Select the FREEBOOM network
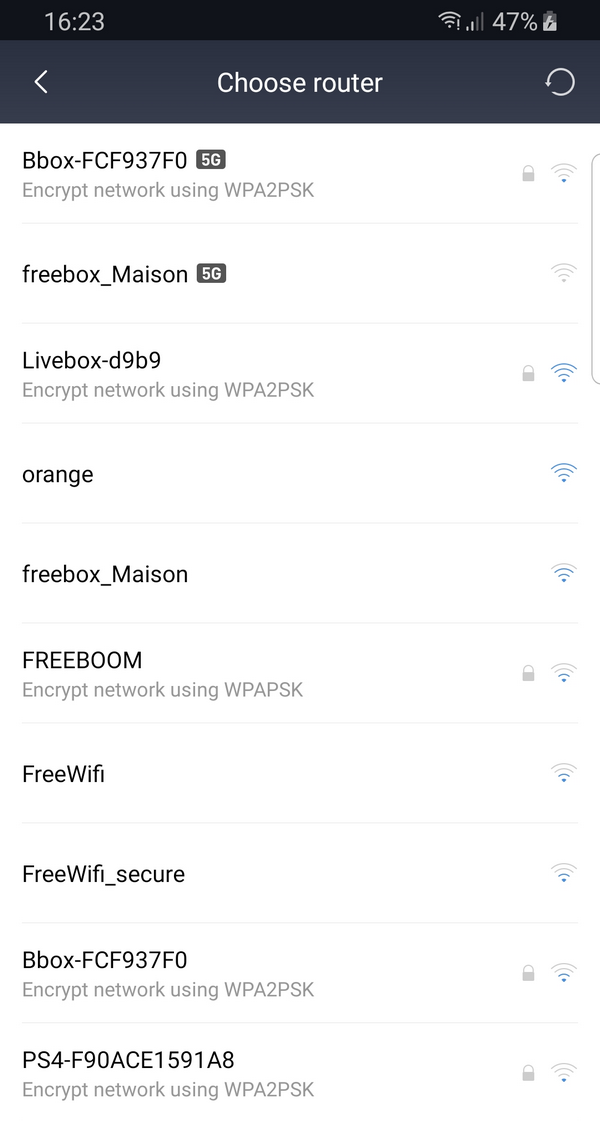 coord(300,673)
